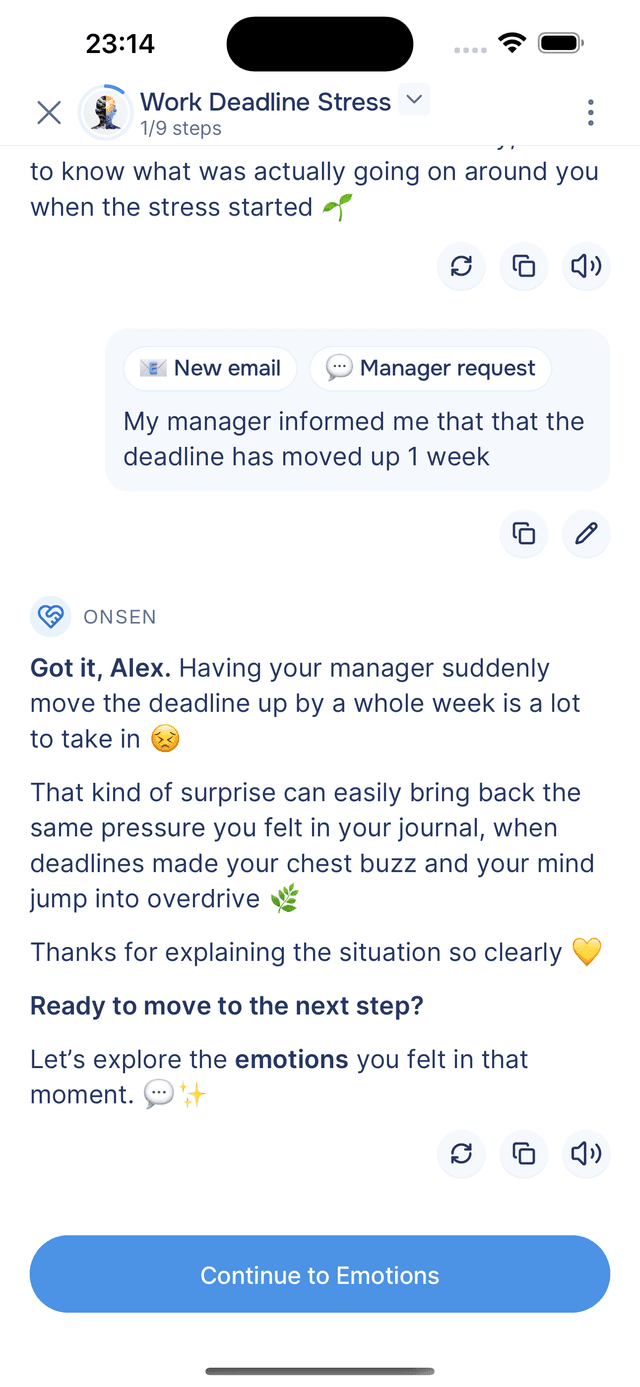Select the Manager request chip
Image resolution: width=640 pixels, height=1387 pixels.
point(430,368)
